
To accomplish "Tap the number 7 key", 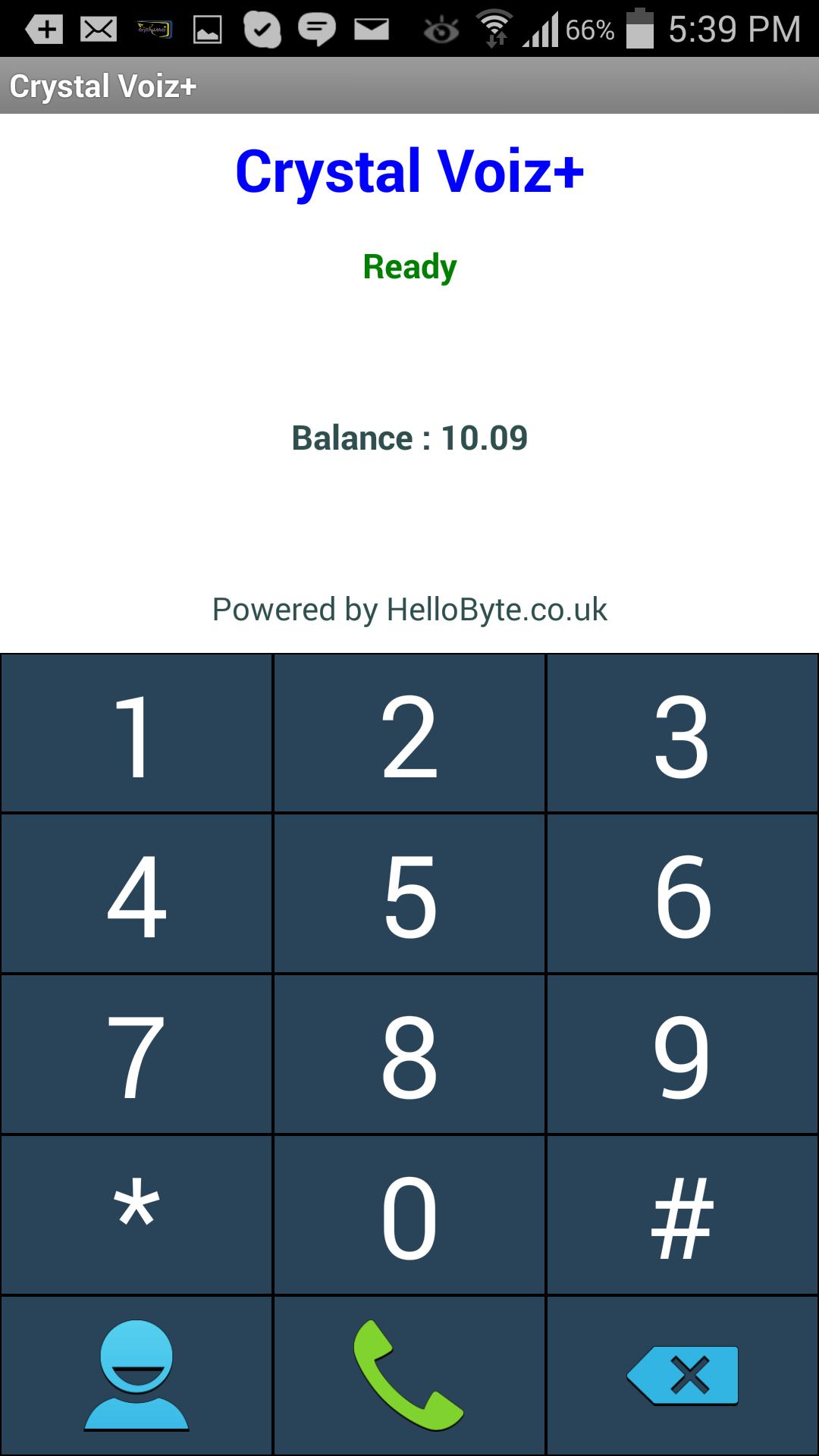I will (136, 1056).
